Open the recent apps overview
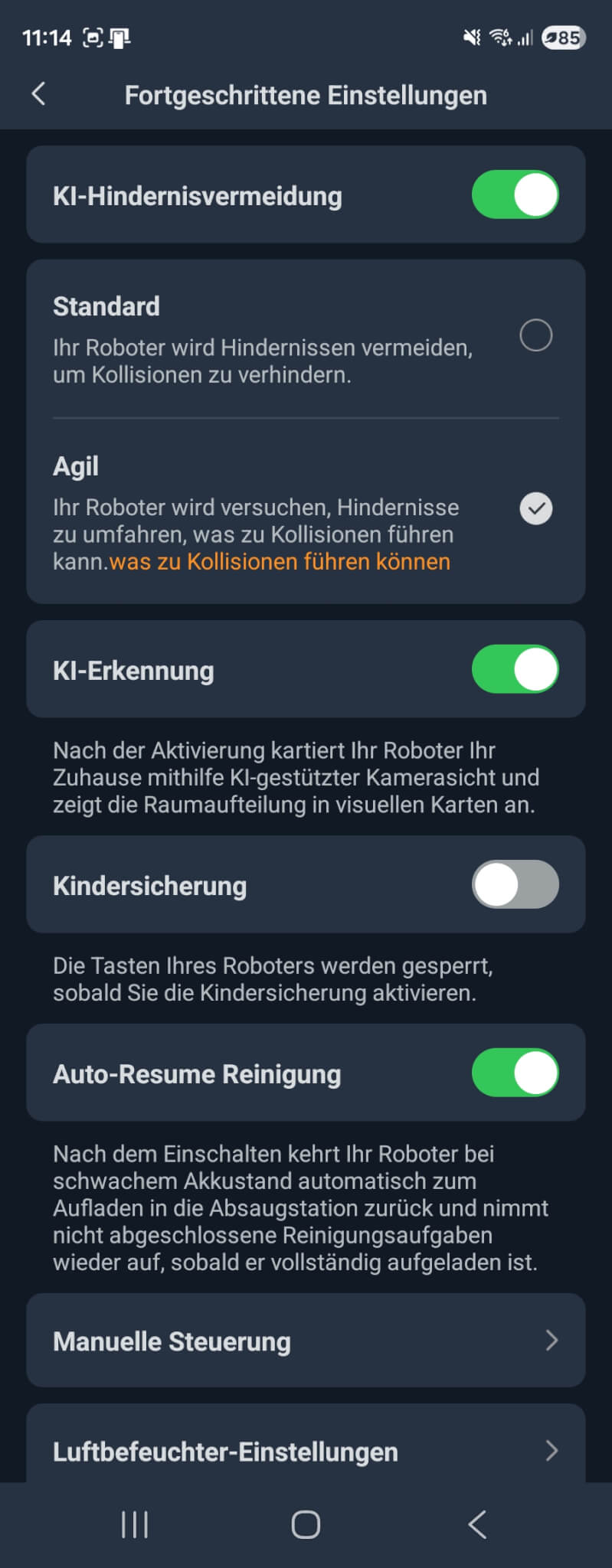 (135, 1524)
